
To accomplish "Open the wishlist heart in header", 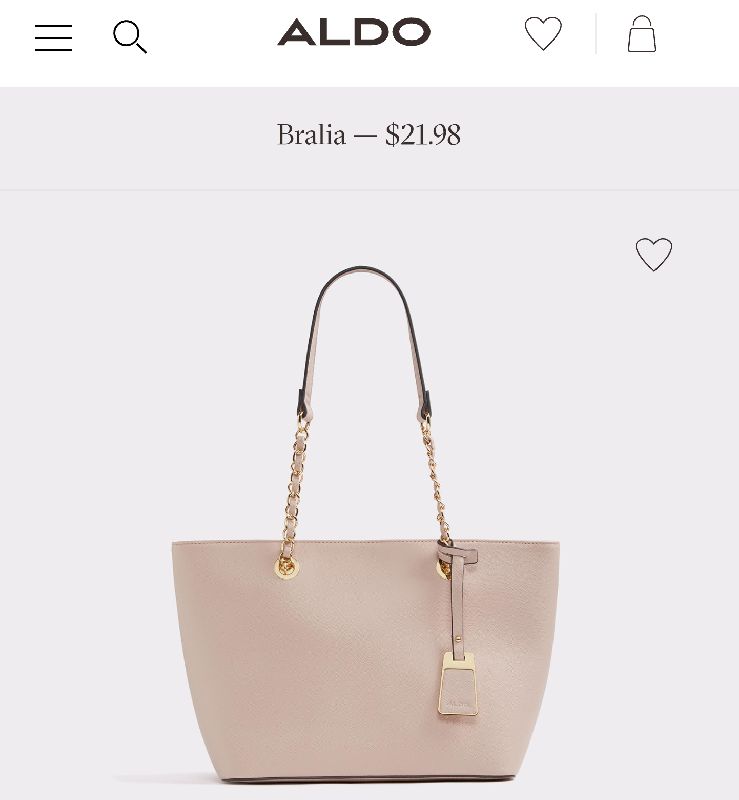I will pyautogui.click(x=543, y=34).
